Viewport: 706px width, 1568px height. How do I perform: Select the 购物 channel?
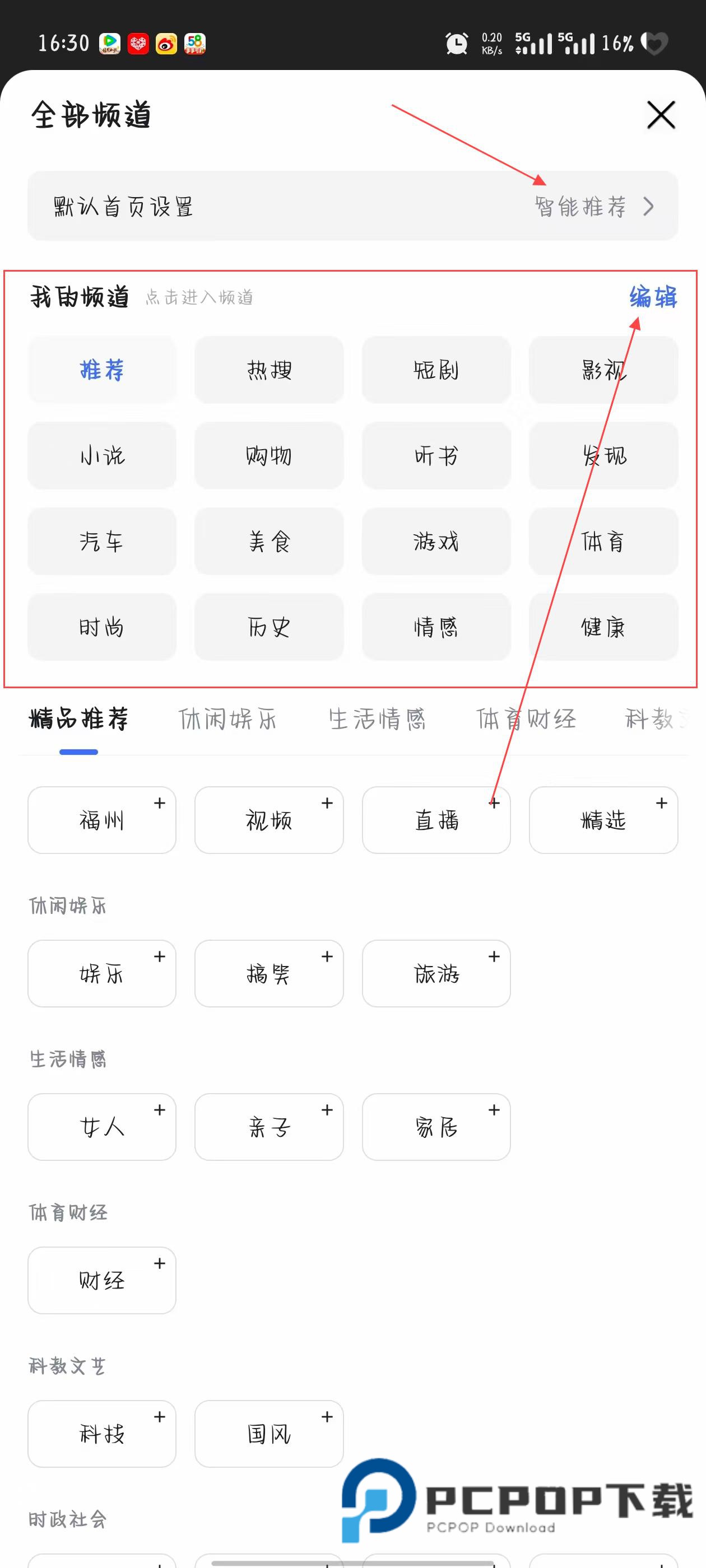(268, 455)
